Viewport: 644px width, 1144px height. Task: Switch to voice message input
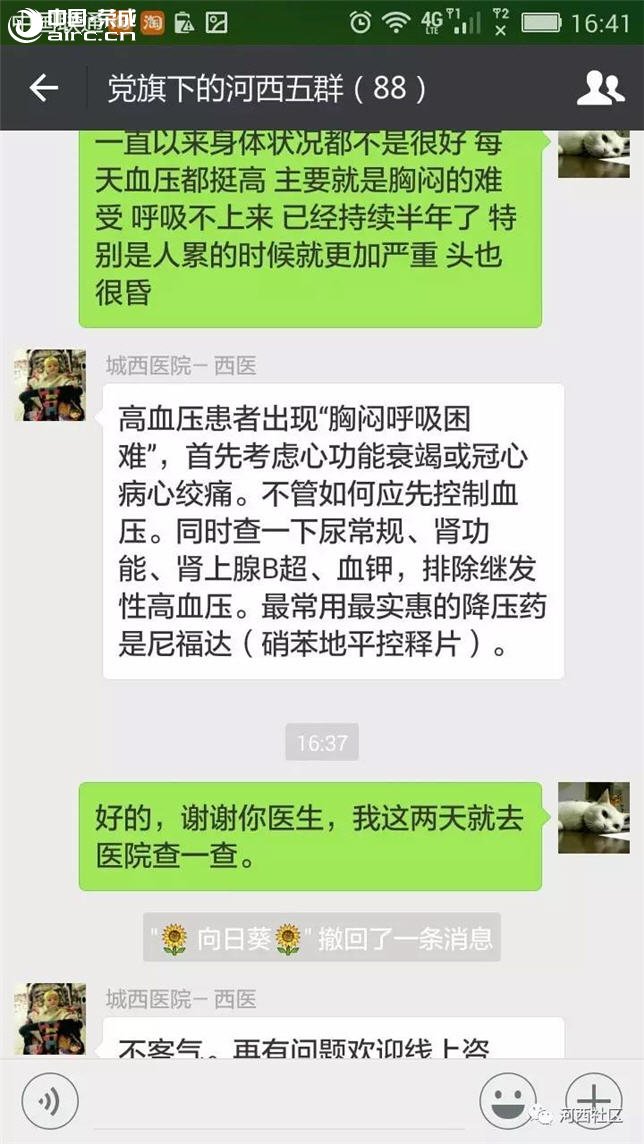49,1100
